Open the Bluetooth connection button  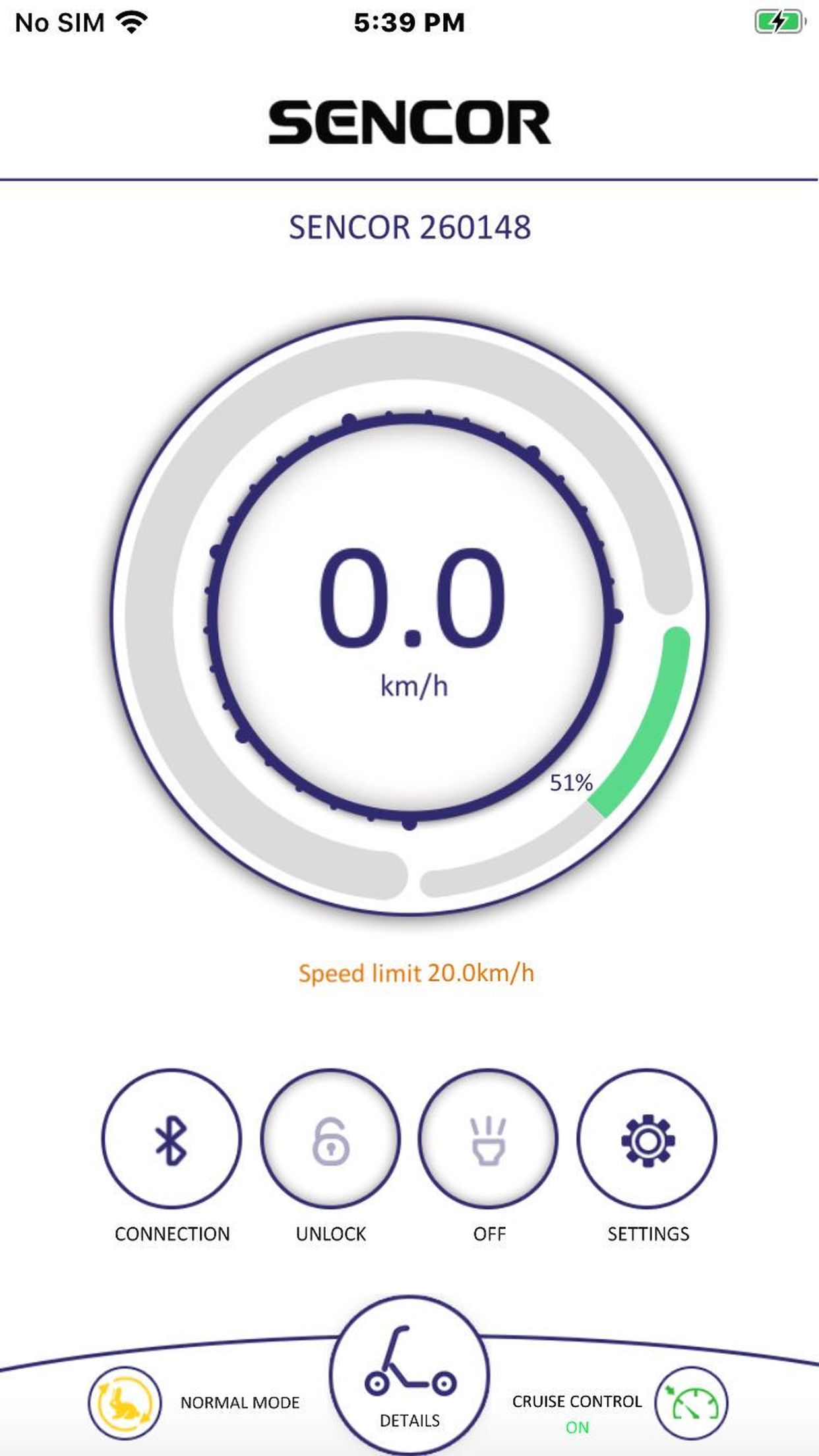[171, 1140]
